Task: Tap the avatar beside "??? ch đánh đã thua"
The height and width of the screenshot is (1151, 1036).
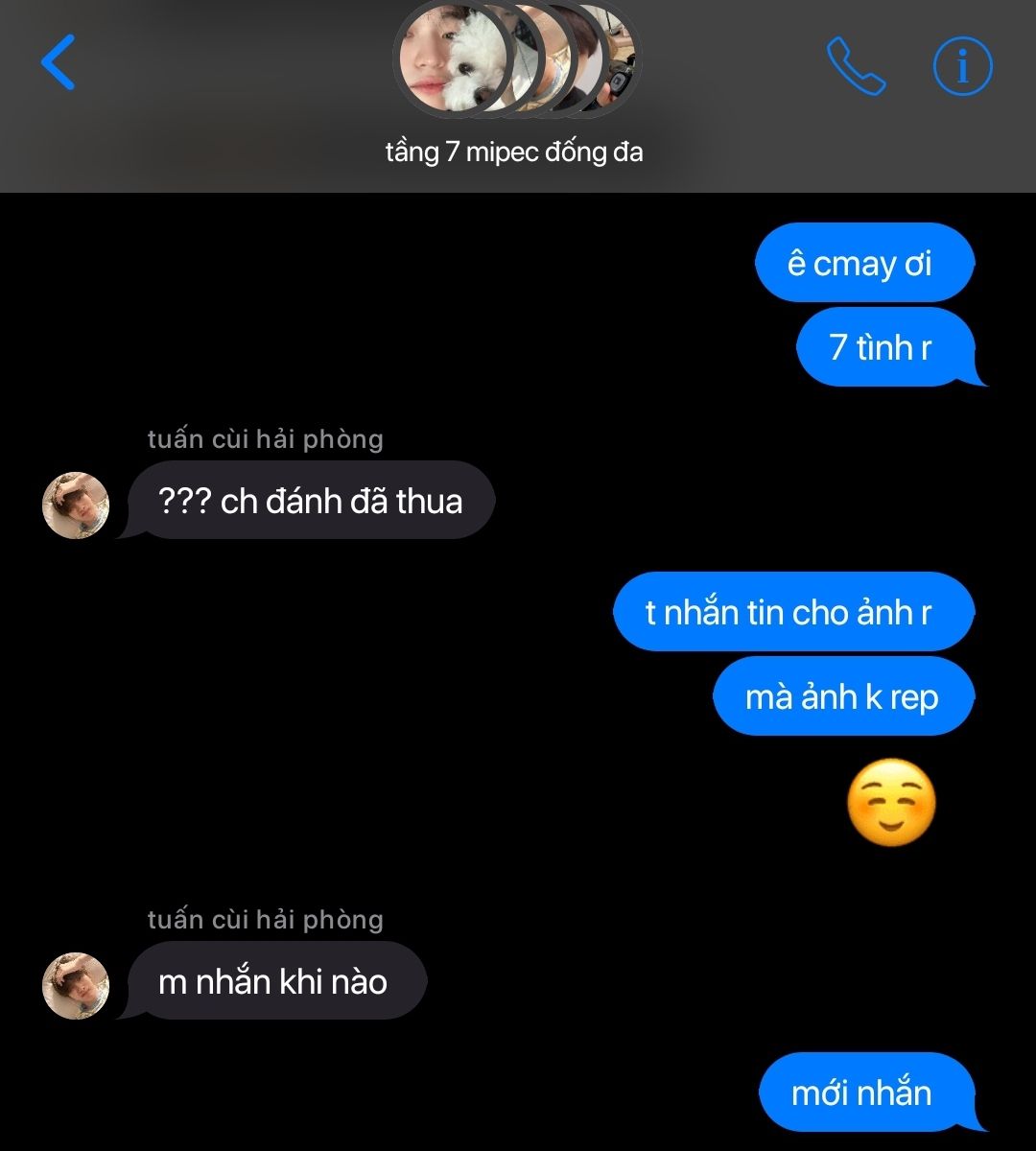Action: (76, 505)
